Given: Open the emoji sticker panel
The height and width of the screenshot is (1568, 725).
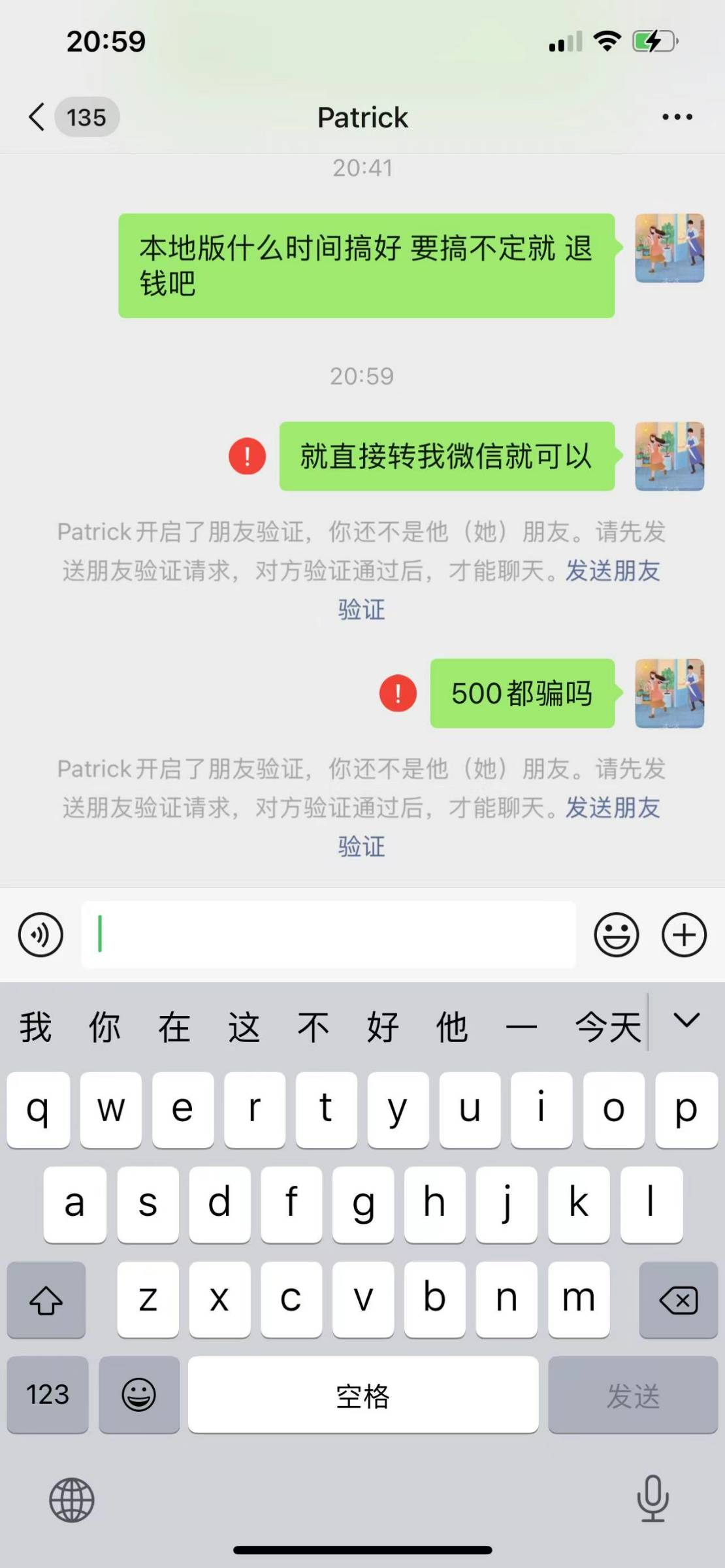Looking at the screenshot, I should [616, 934].
